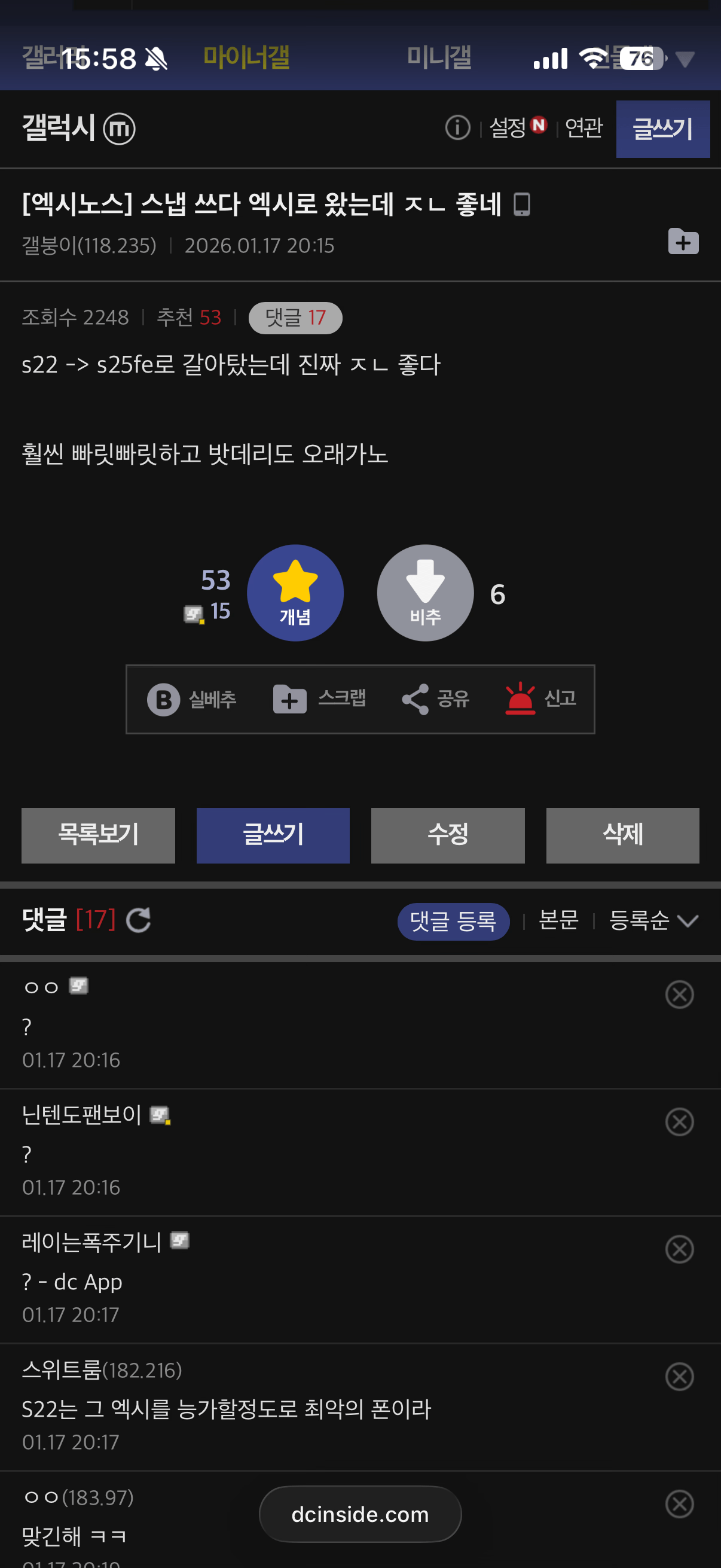Tap the 실베추 button
721x1568 pixels.
pos(193,700)
